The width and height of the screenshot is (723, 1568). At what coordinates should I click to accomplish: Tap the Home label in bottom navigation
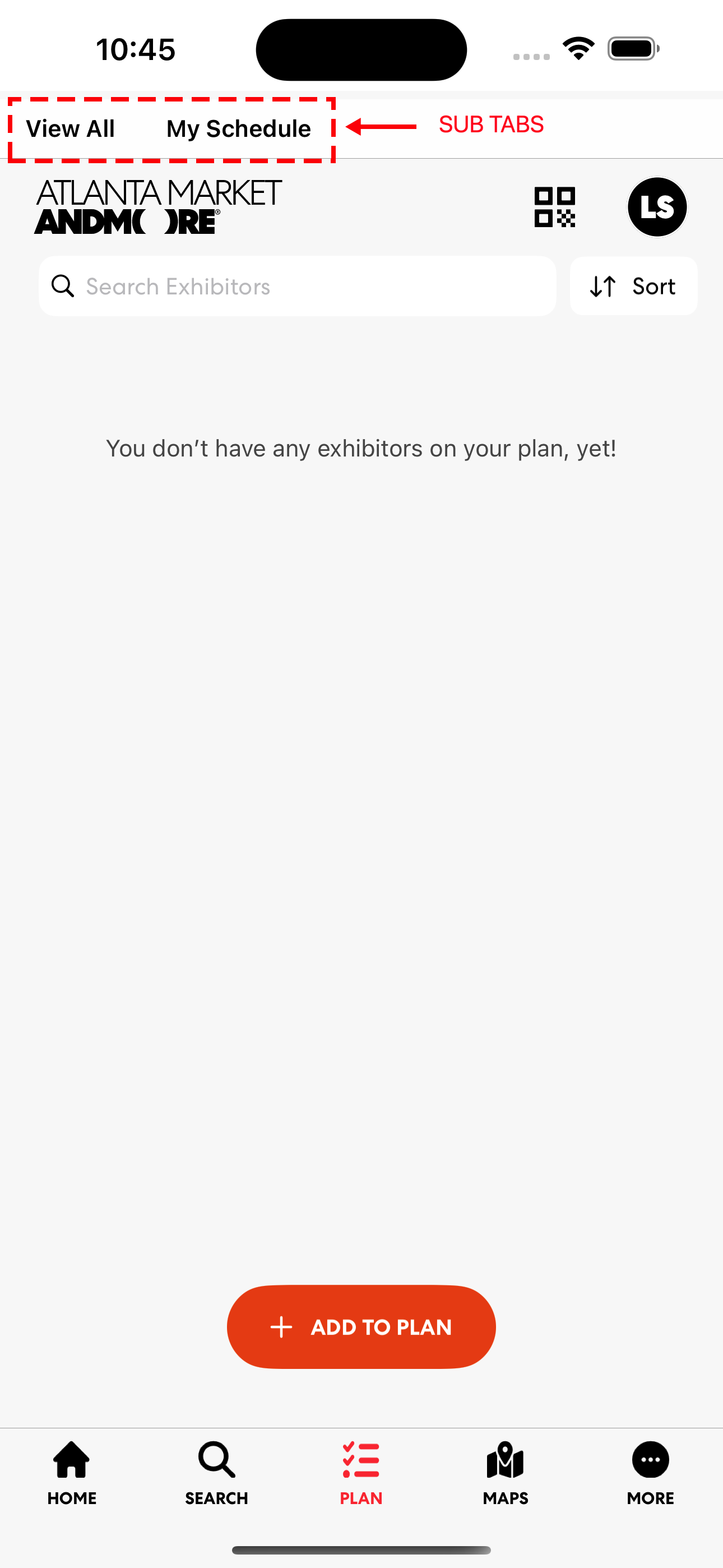[71, 1498]
